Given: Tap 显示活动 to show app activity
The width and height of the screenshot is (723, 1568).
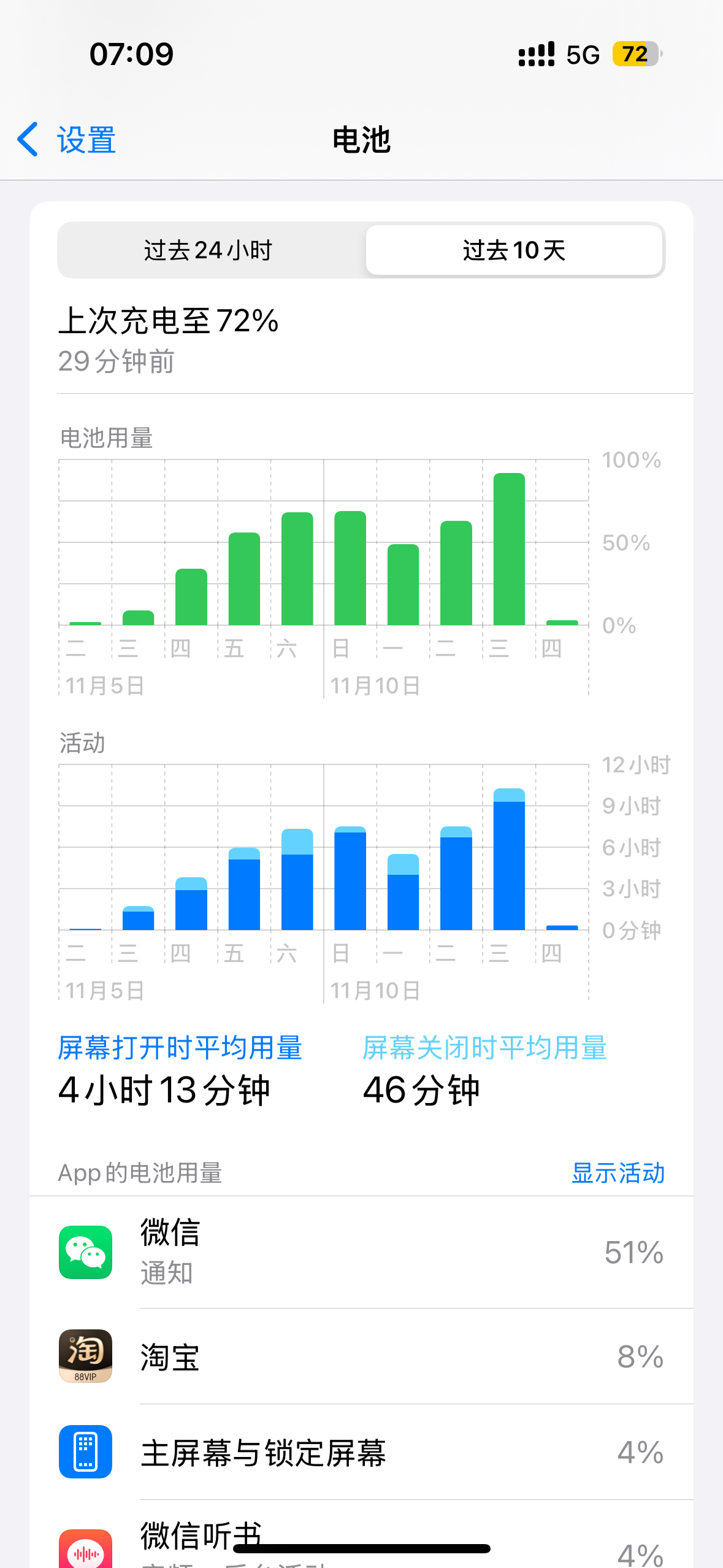Looking at the screenshot, I should coord(618,1173).
